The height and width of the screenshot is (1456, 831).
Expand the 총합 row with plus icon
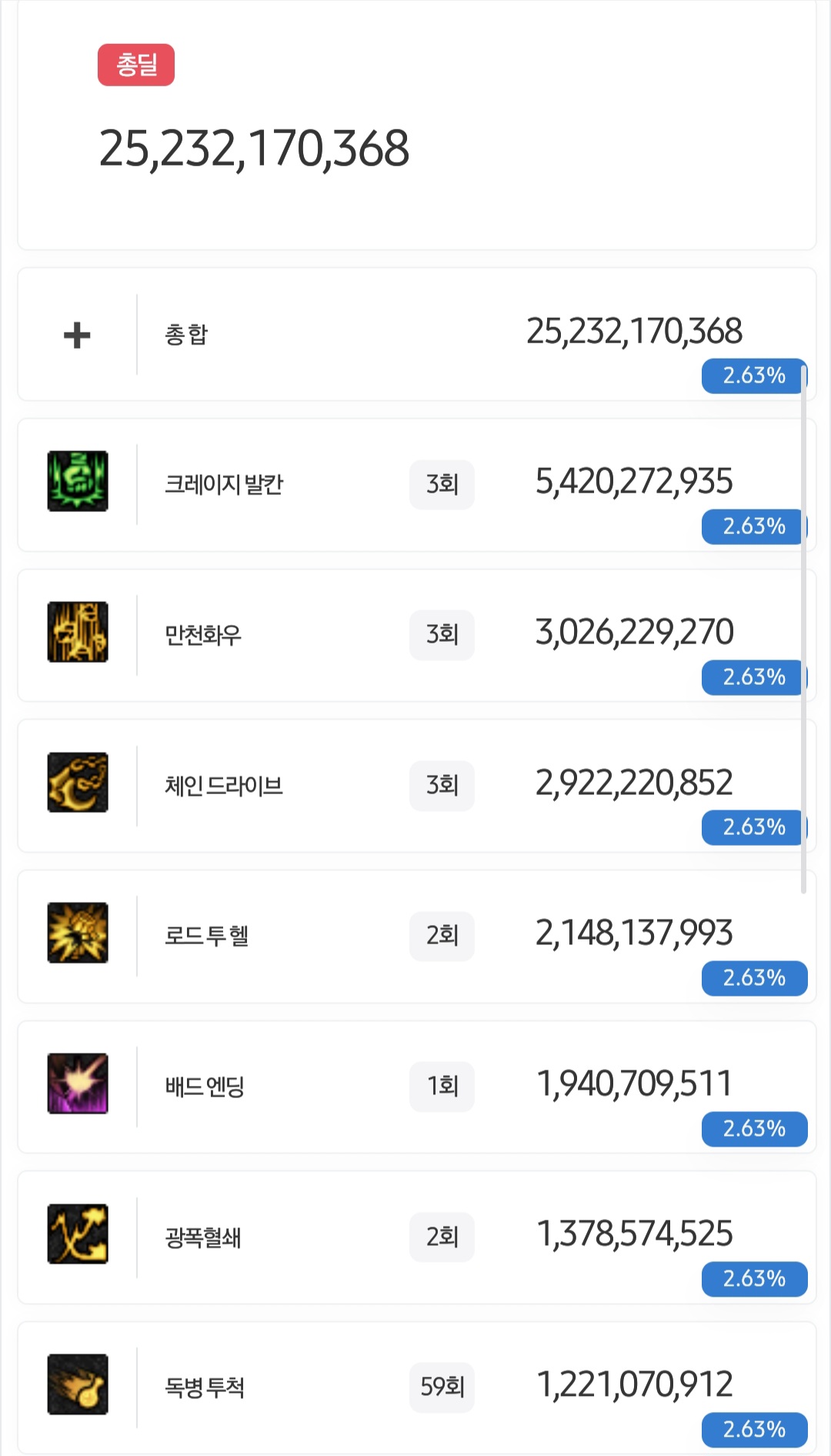tap(77, 335)
